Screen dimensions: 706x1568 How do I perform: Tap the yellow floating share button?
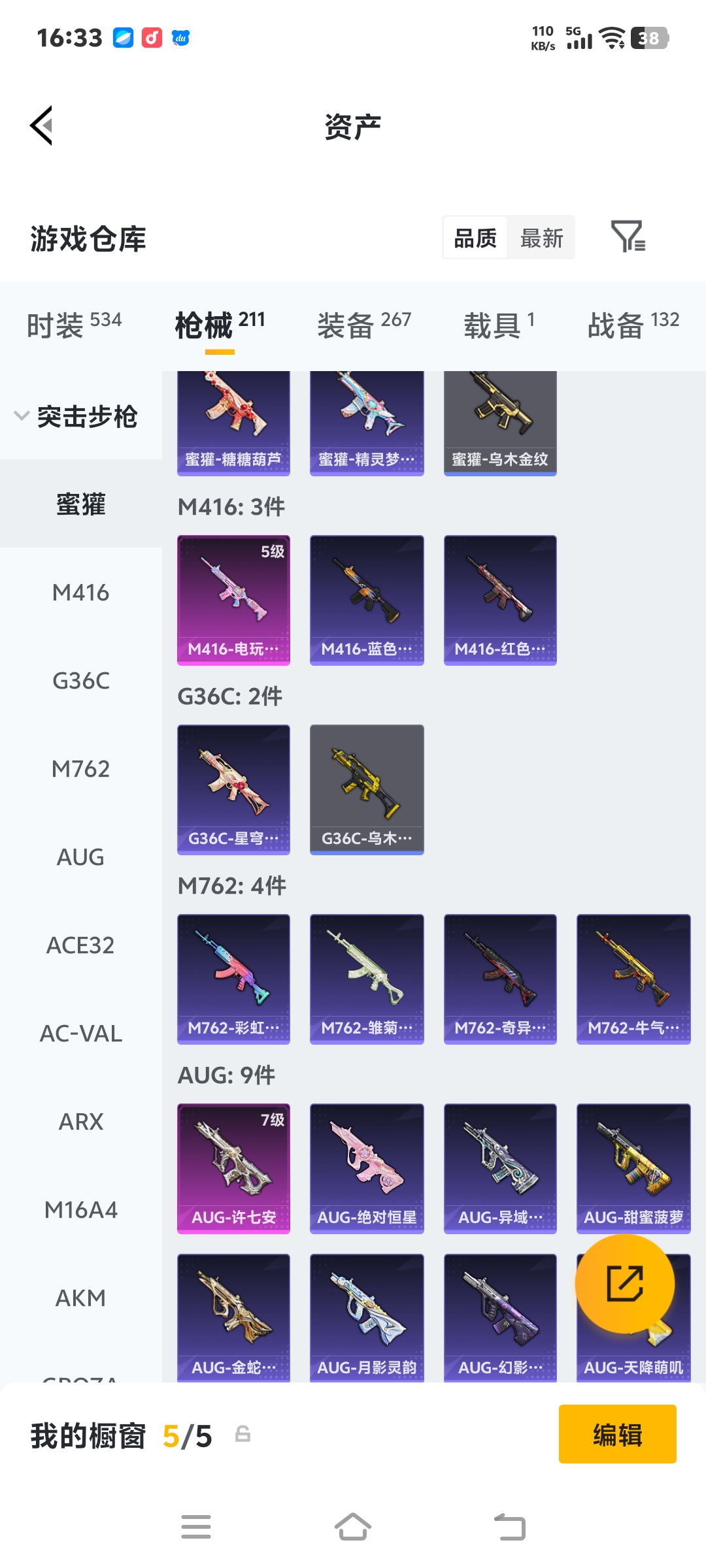(624, 1284)
